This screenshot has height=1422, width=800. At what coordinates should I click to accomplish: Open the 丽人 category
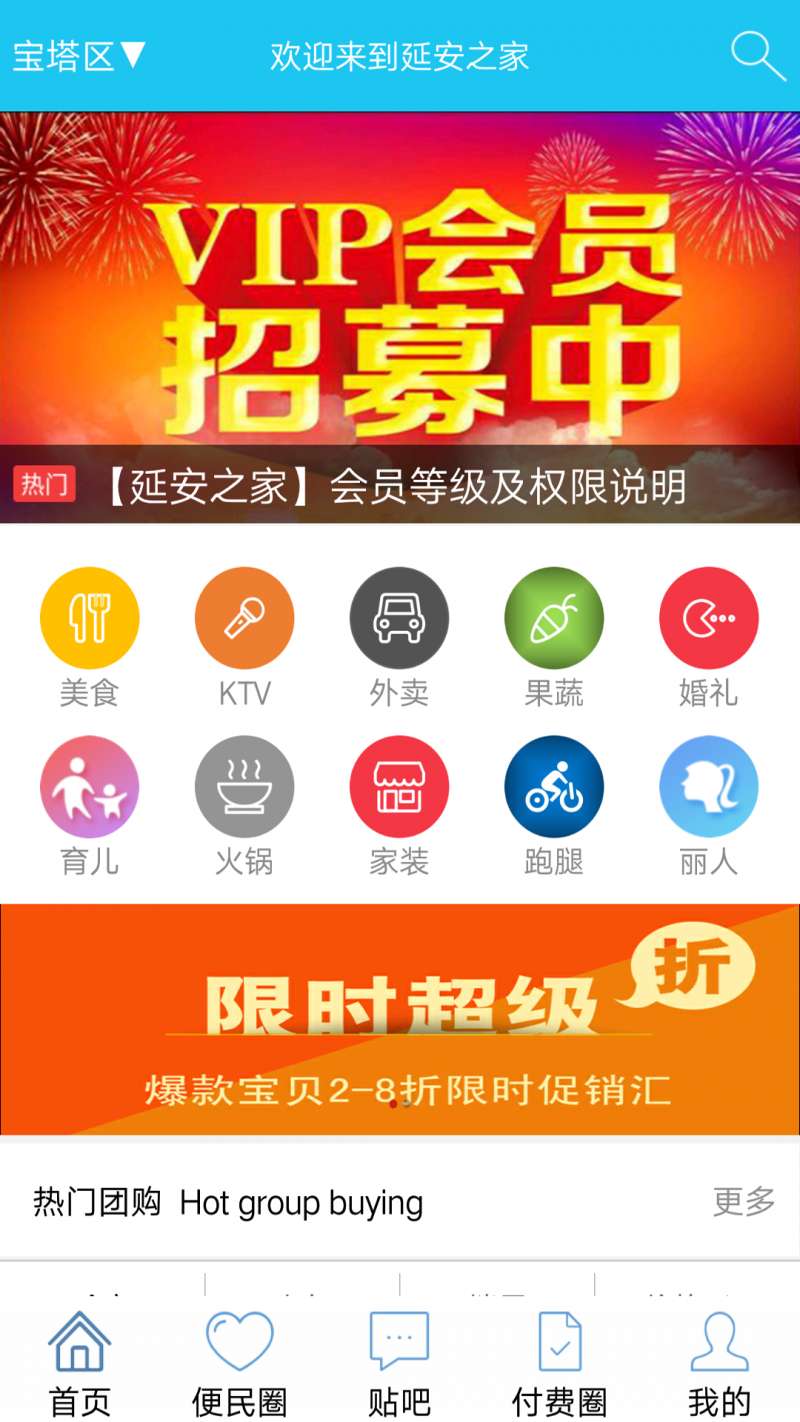(709, 807)
